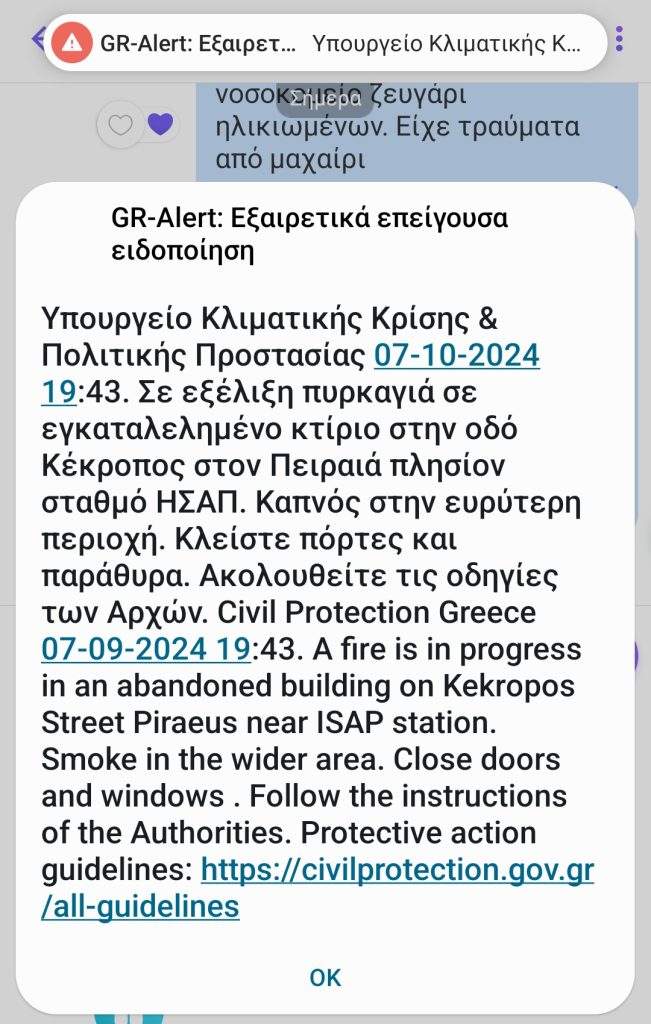This screenshot has width=651, height=1024.
Task: Open the GR-Alert notification banner
Action: click(325, 43)
